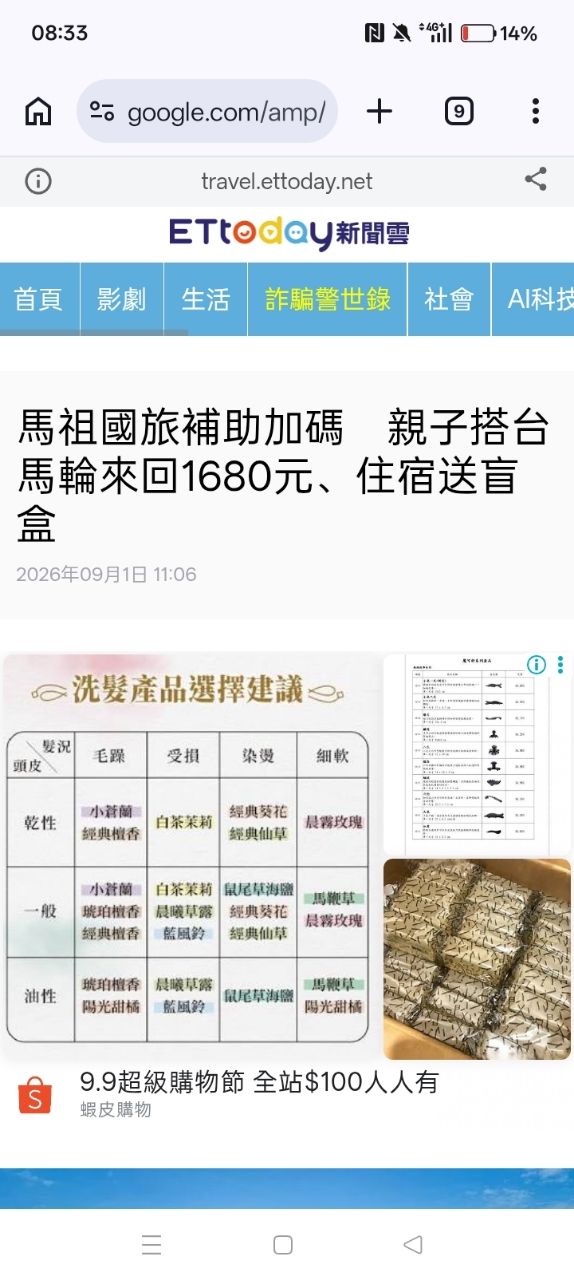Open the ad info icon

(537, 665)
